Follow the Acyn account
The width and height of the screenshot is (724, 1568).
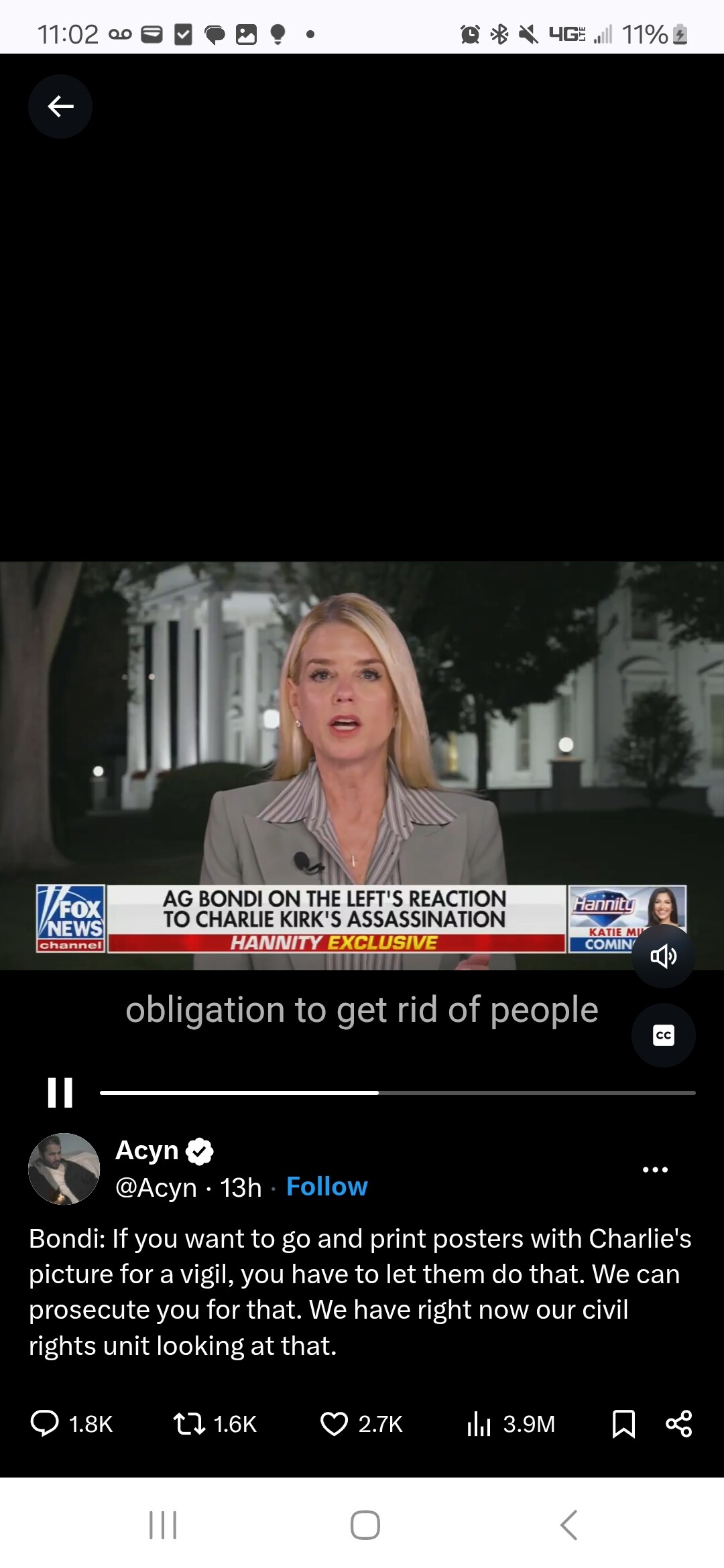(x=326, y=1187)
